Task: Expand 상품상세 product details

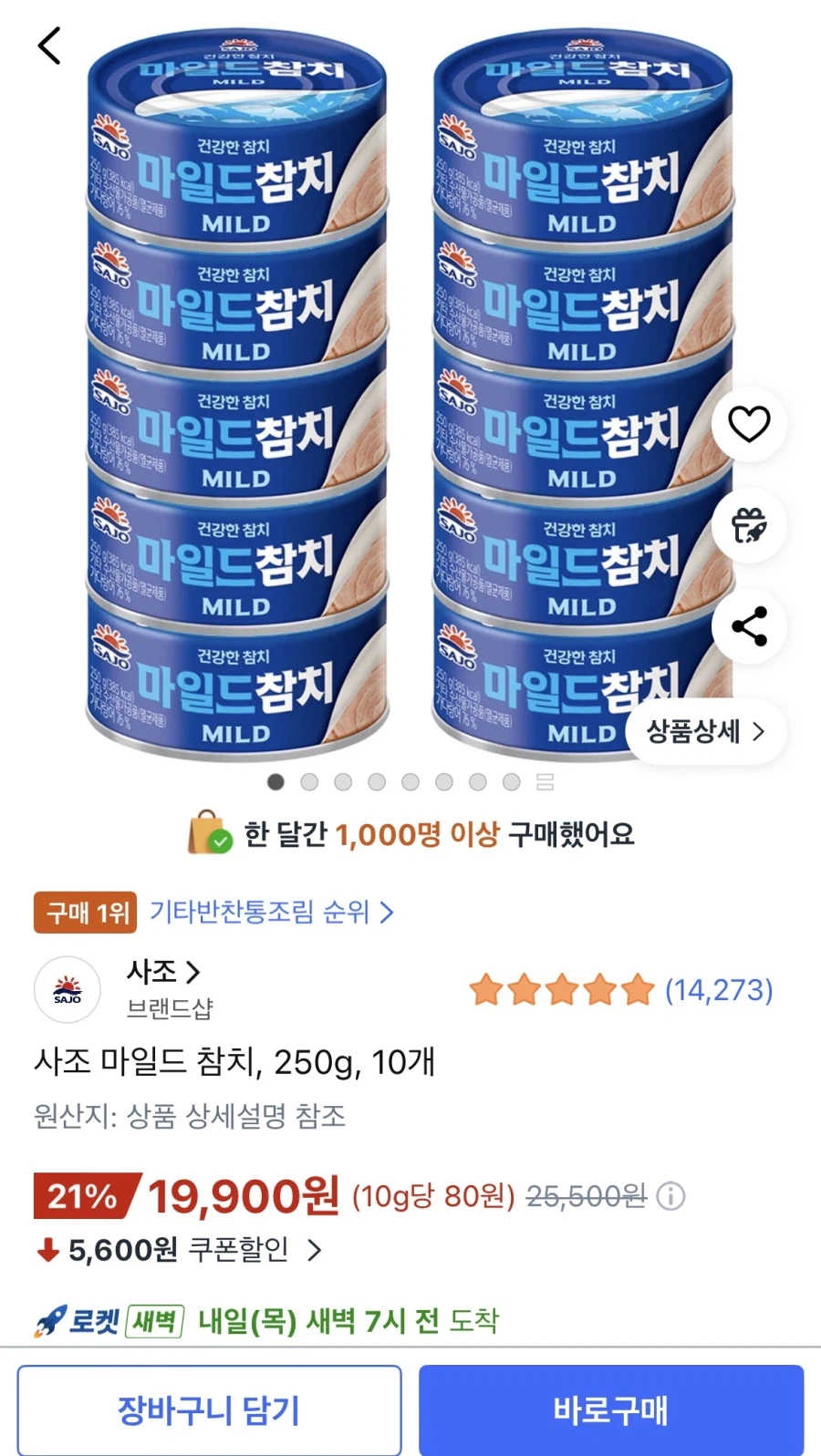Action: pyautogui.click(x=707, y=729)
